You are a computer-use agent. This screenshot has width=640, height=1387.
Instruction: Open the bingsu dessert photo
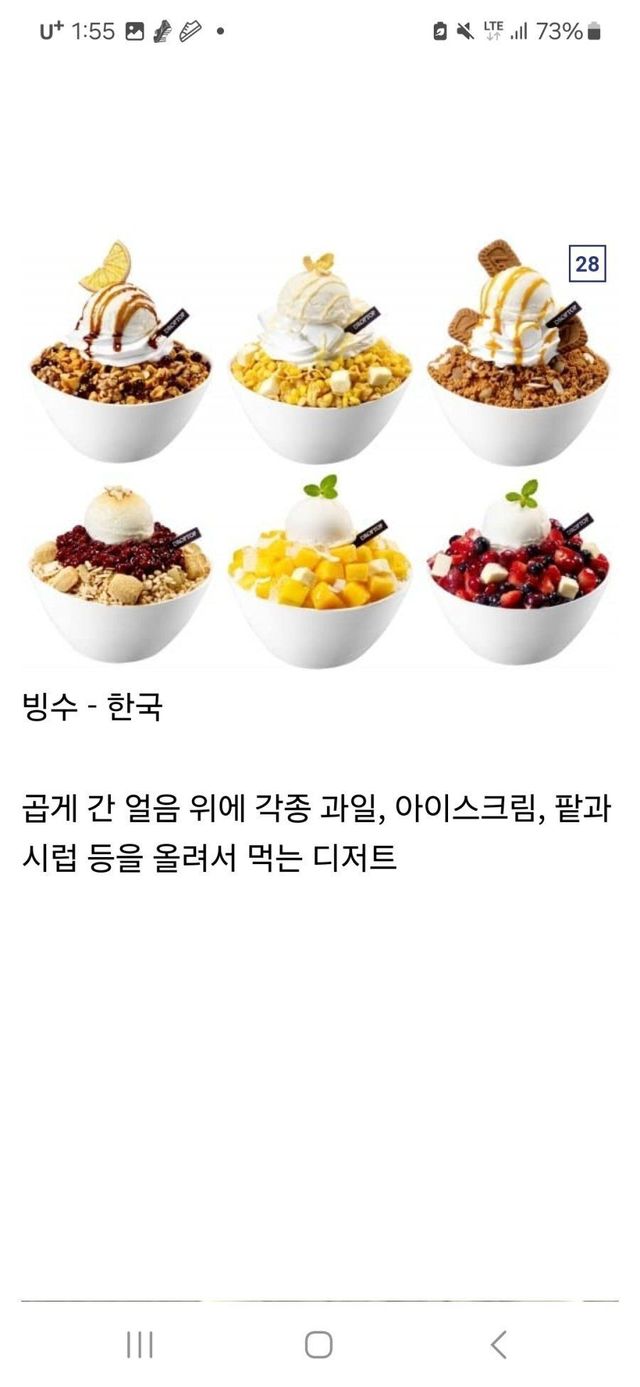pyautogui.click(x=318, y=450)
